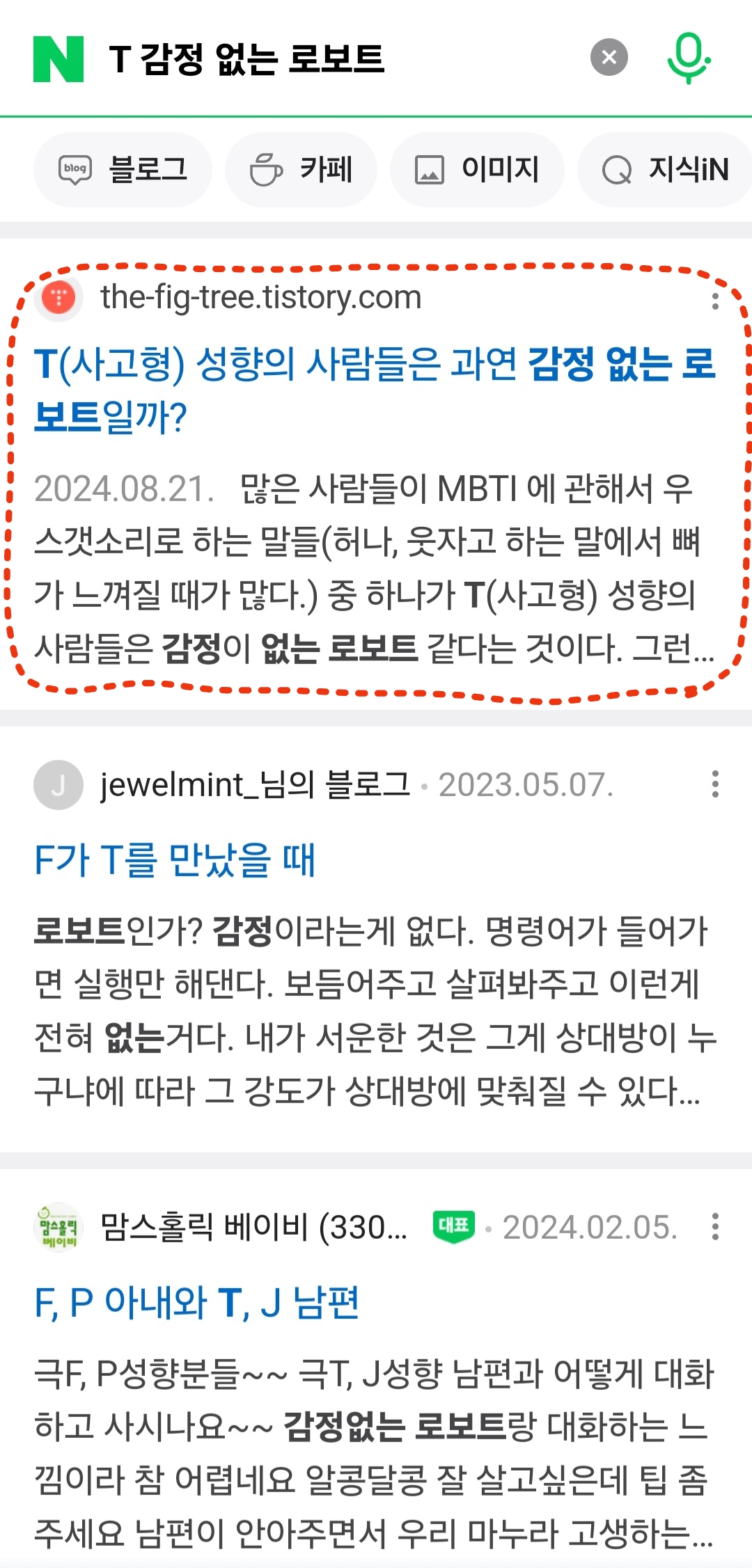This screenshot has width=752, height=1568.
Task: Filter results by 블로그
Action: click(x=123, y=170)
